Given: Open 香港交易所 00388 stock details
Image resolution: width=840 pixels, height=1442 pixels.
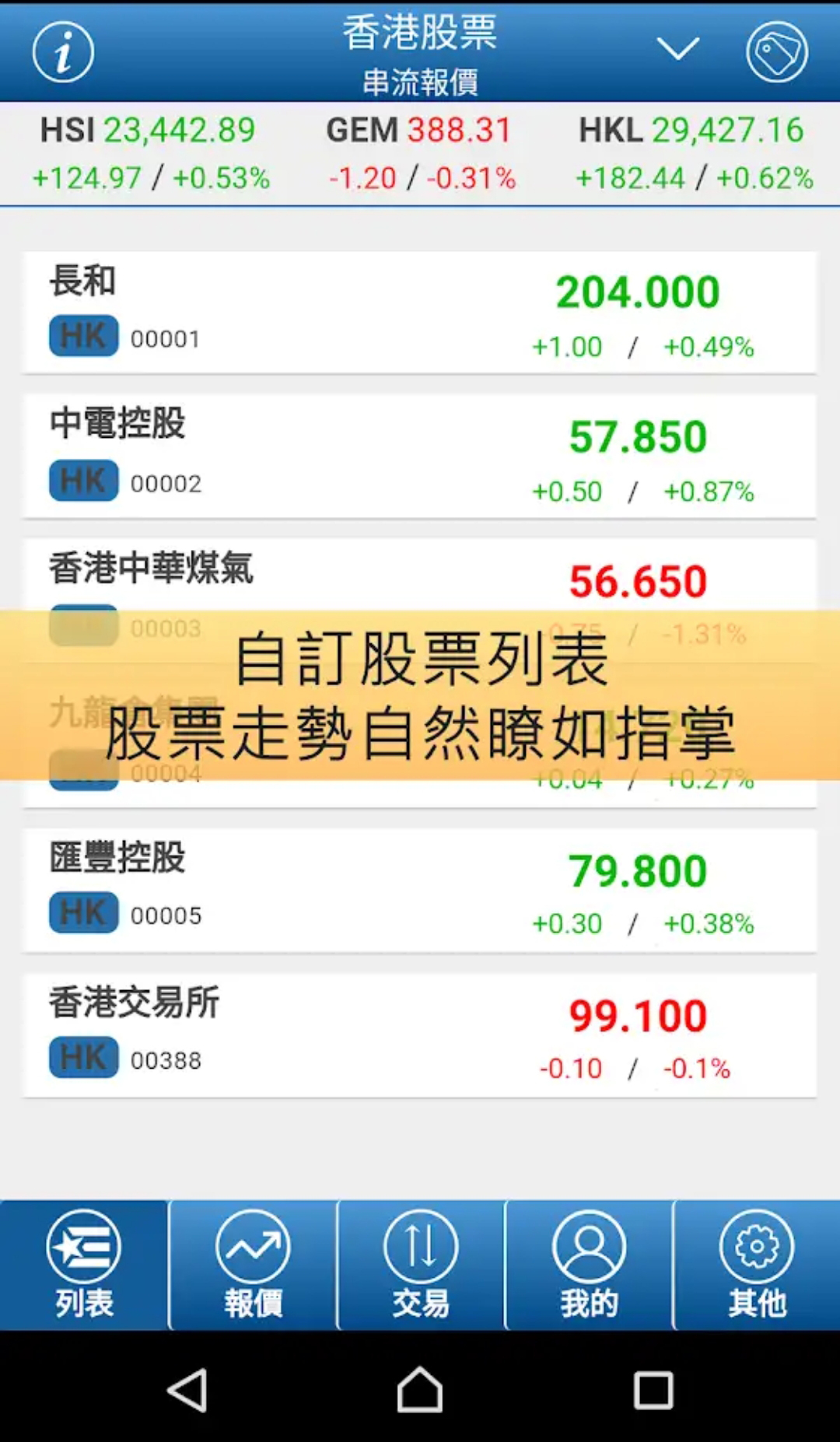Looking at the screenshot, I should pyautogui.click(x=420, y=1035).
